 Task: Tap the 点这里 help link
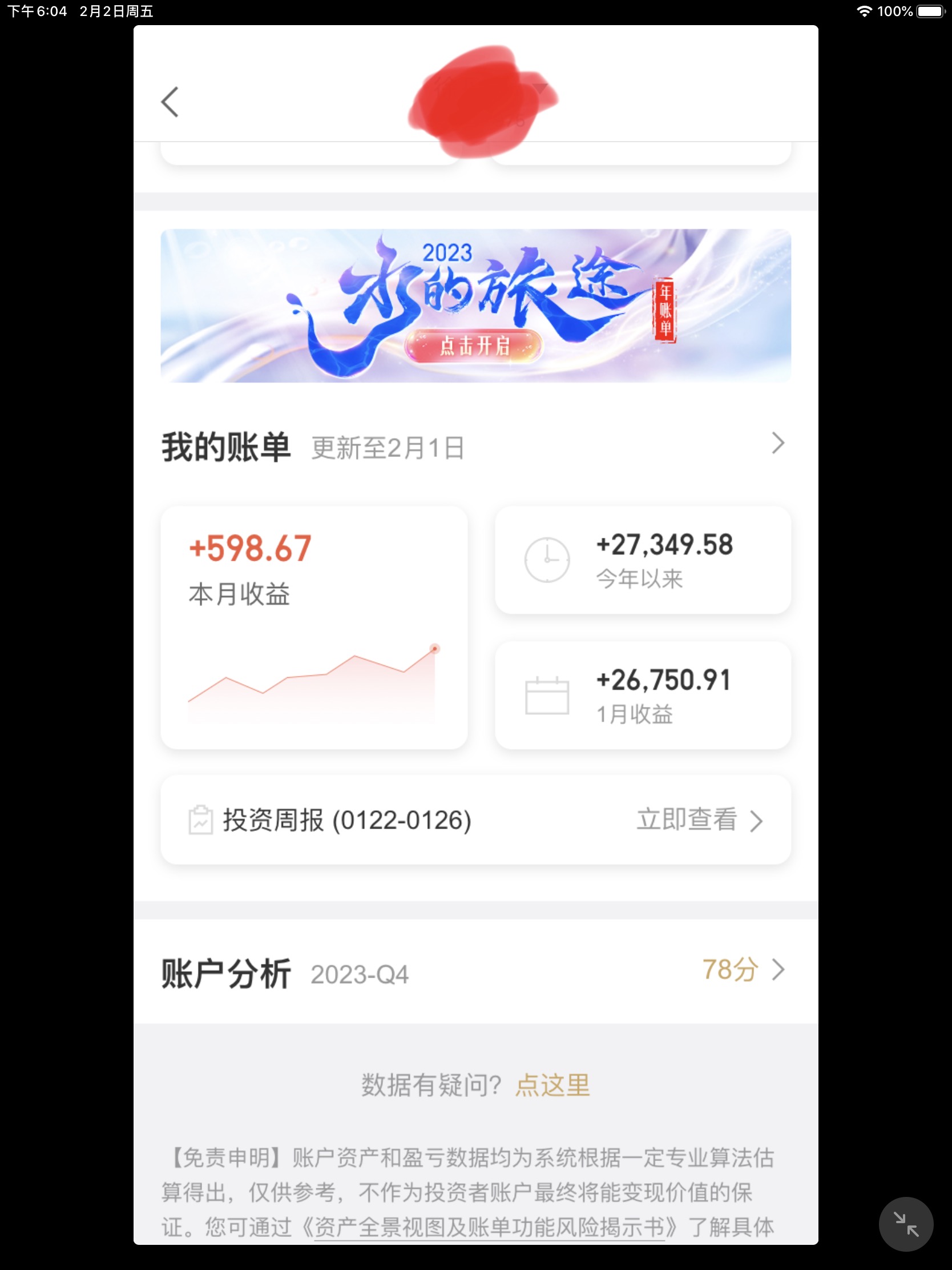552,1085
